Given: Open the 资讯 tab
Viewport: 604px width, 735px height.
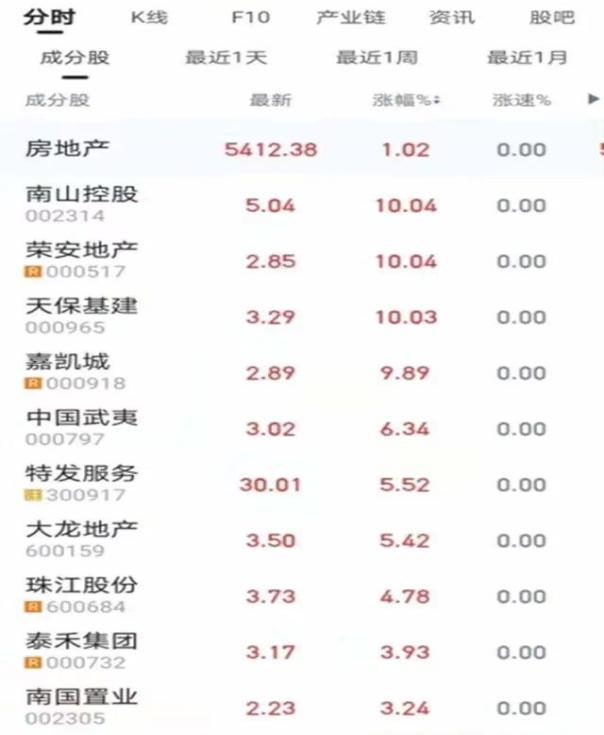Looking at the screenshot, I should point(451,18).
